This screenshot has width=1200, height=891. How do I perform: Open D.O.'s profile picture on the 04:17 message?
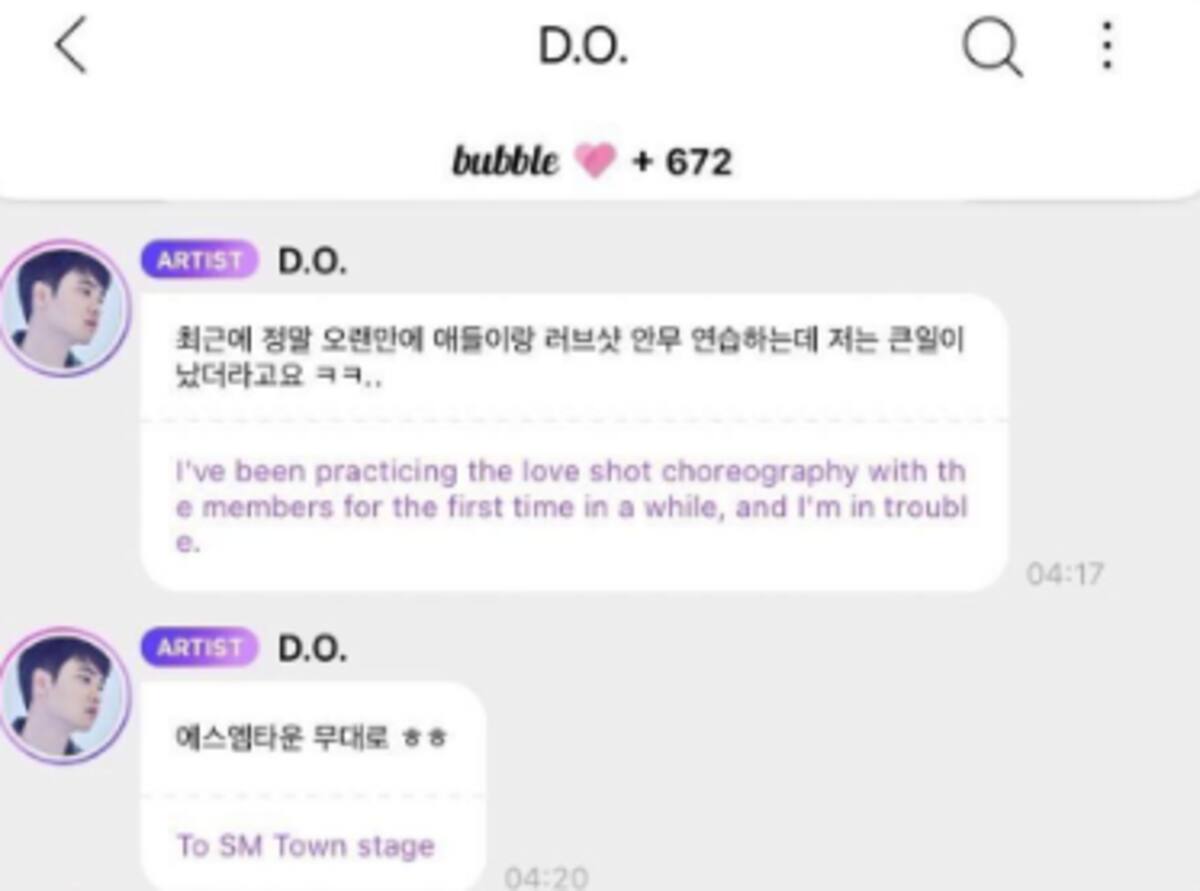click(64, 308)
